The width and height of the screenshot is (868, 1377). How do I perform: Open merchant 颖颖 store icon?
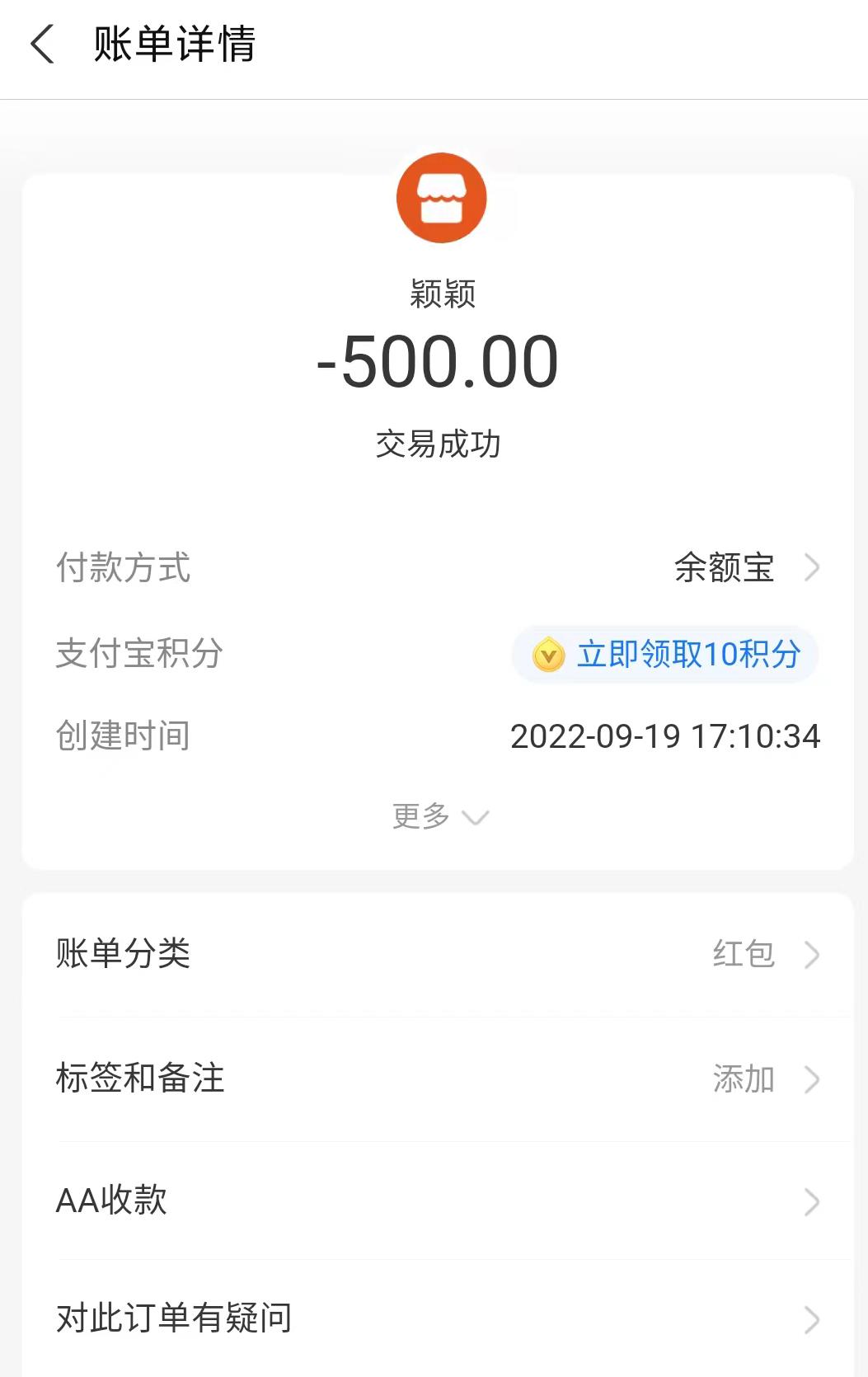click(442, 198)
